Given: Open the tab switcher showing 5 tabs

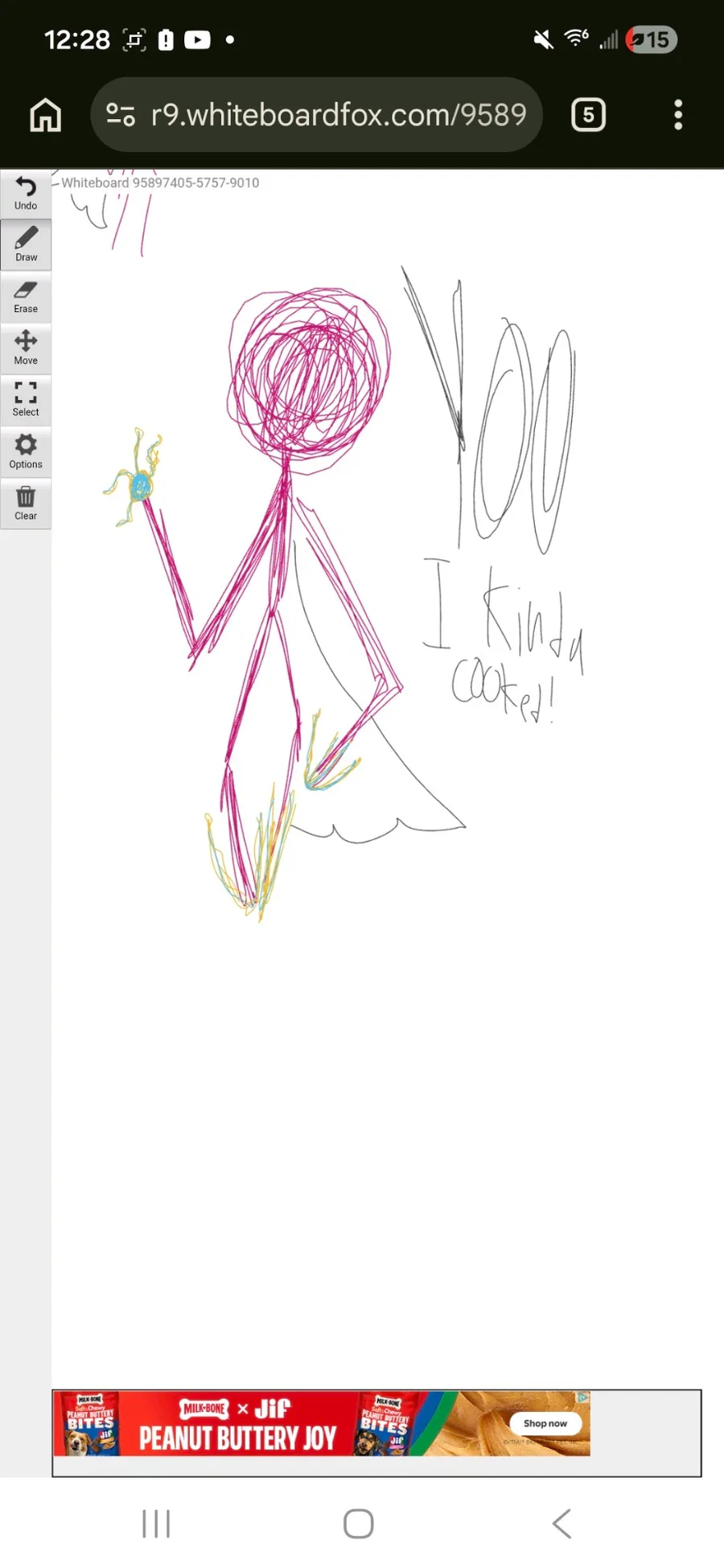Looking at the screenshot, I should point(588,115).
